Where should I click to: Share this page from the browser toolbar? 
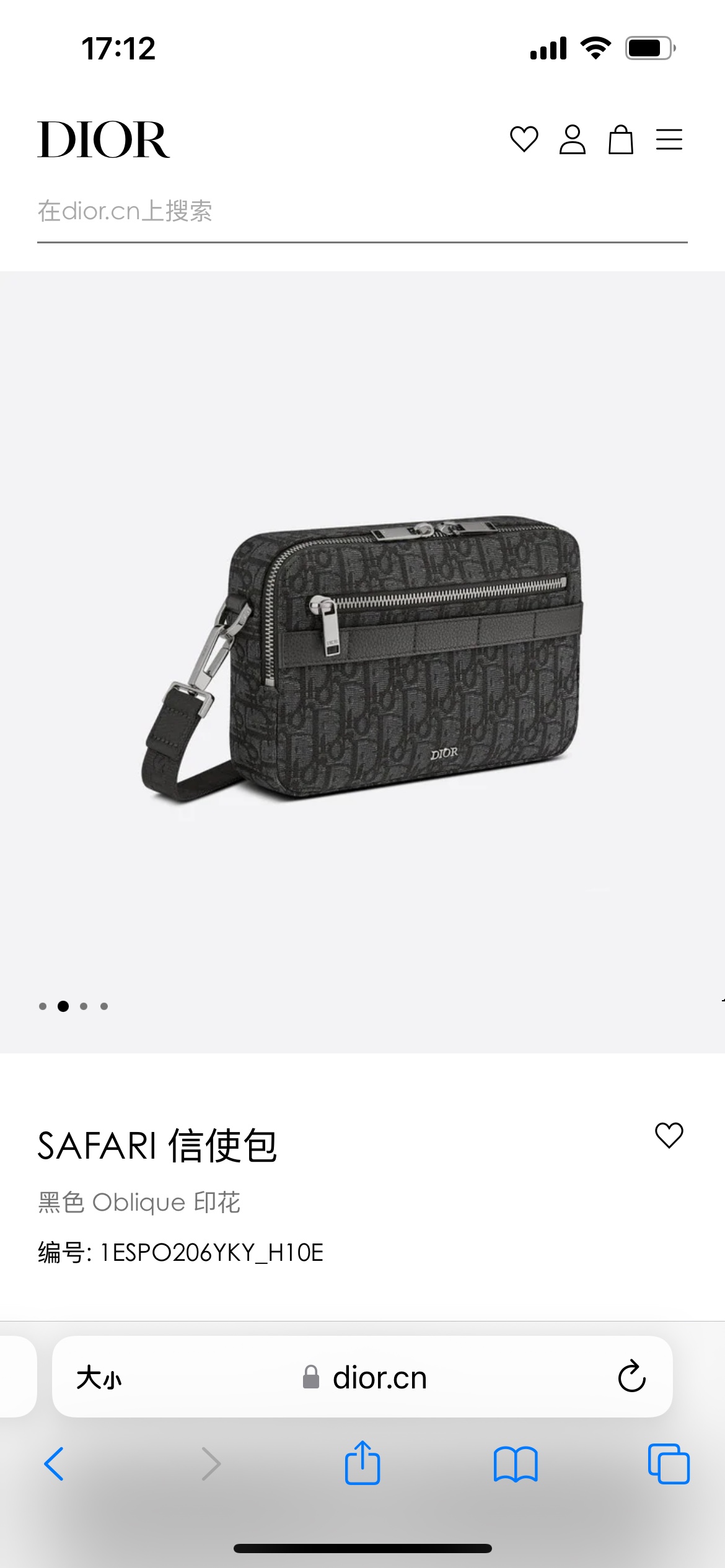click(362, 1463)
